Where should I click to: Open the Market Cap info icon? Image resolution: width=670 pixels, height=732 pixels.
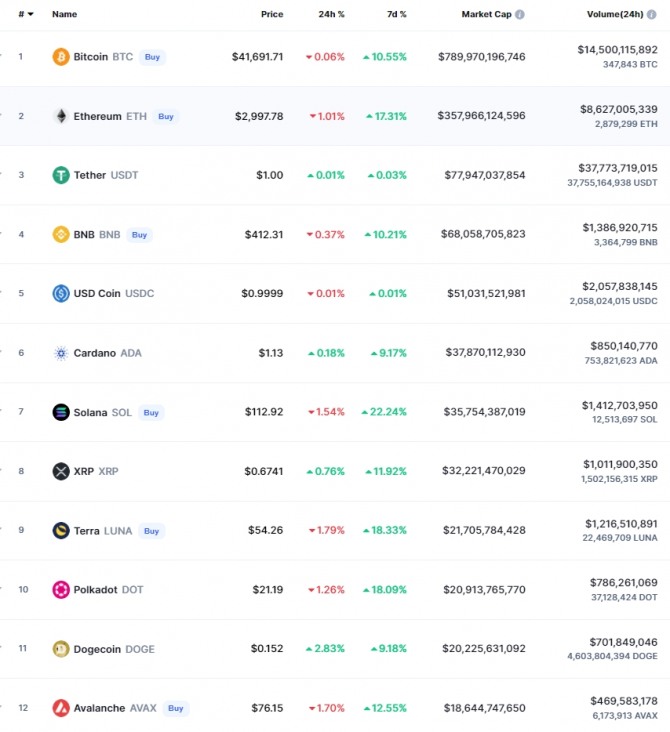tap(519, 14)
